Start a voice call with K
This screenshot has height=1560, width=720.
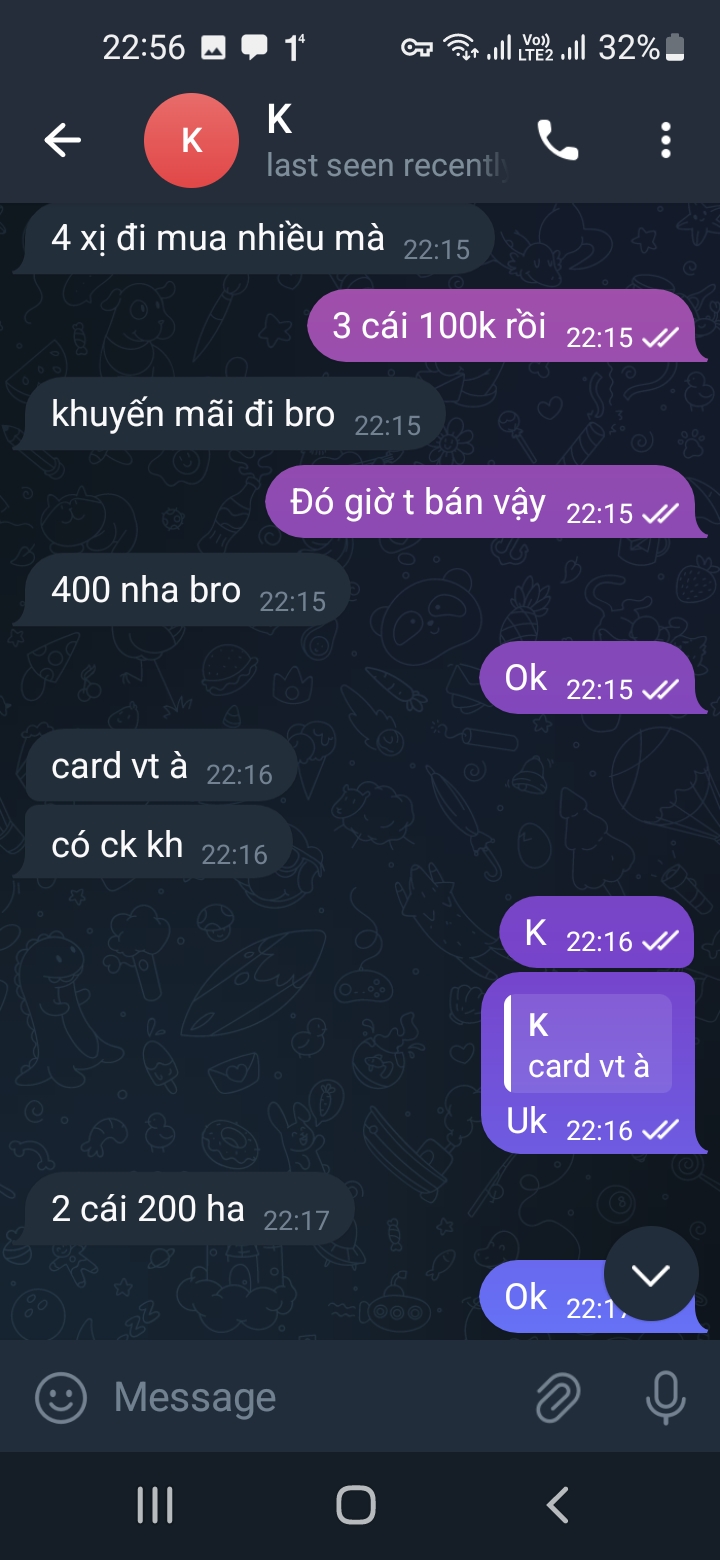click(558, 141)
